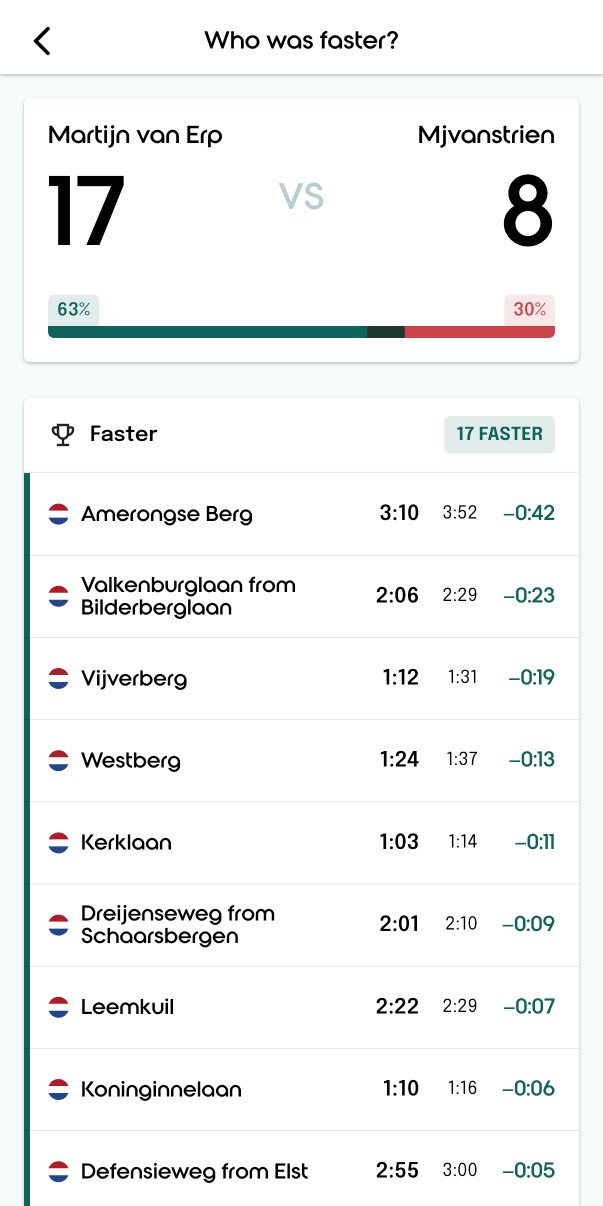Open the Amerongse Berg segment row
The height and width of the screenshot is (1206, 603).
coord(301,514)
